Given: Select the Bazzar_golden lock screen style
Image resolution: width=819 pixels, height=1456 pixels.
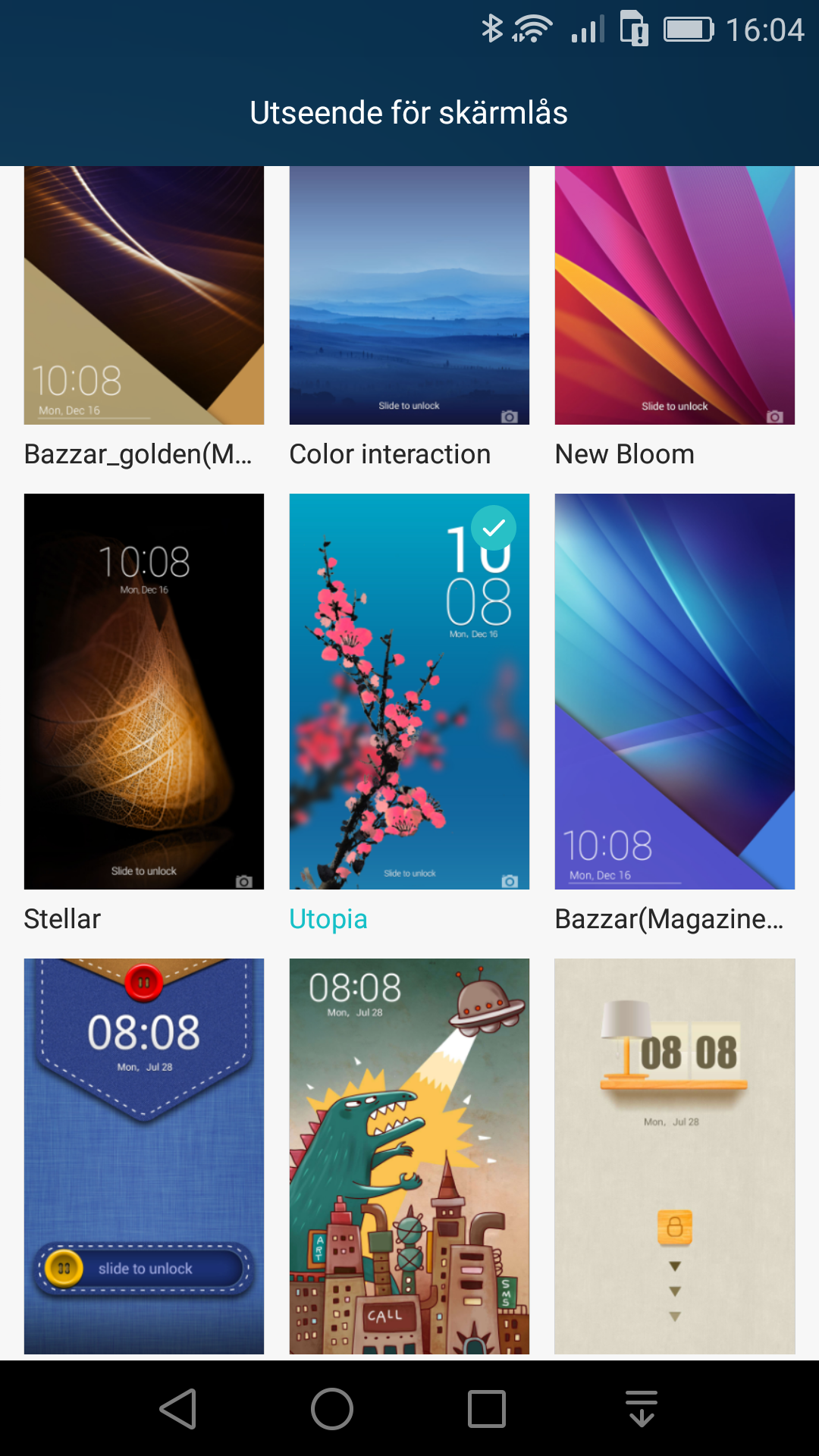Looking at the screenshot, I should [x=144, y=296].
